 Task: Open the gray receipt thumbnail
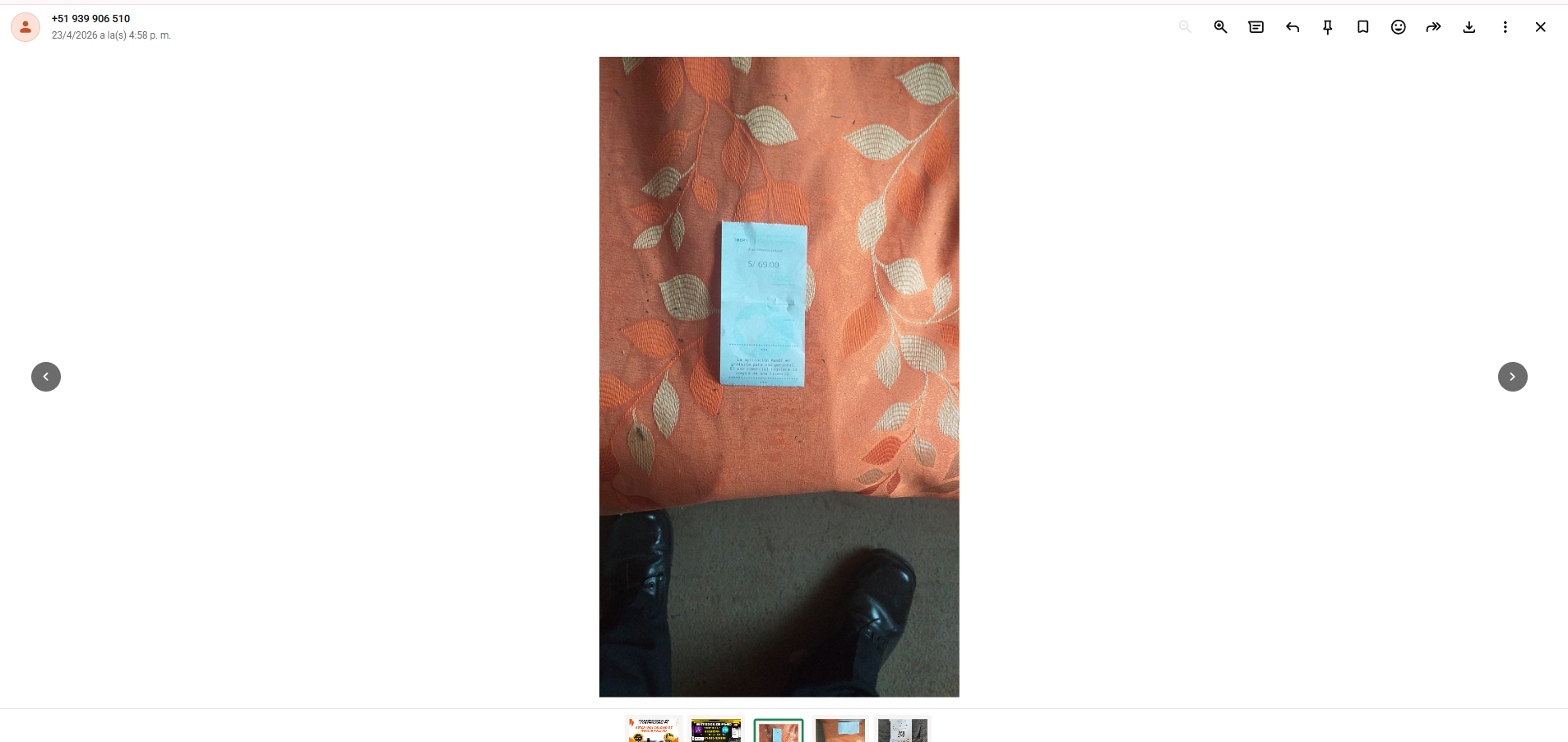(902, 730)
